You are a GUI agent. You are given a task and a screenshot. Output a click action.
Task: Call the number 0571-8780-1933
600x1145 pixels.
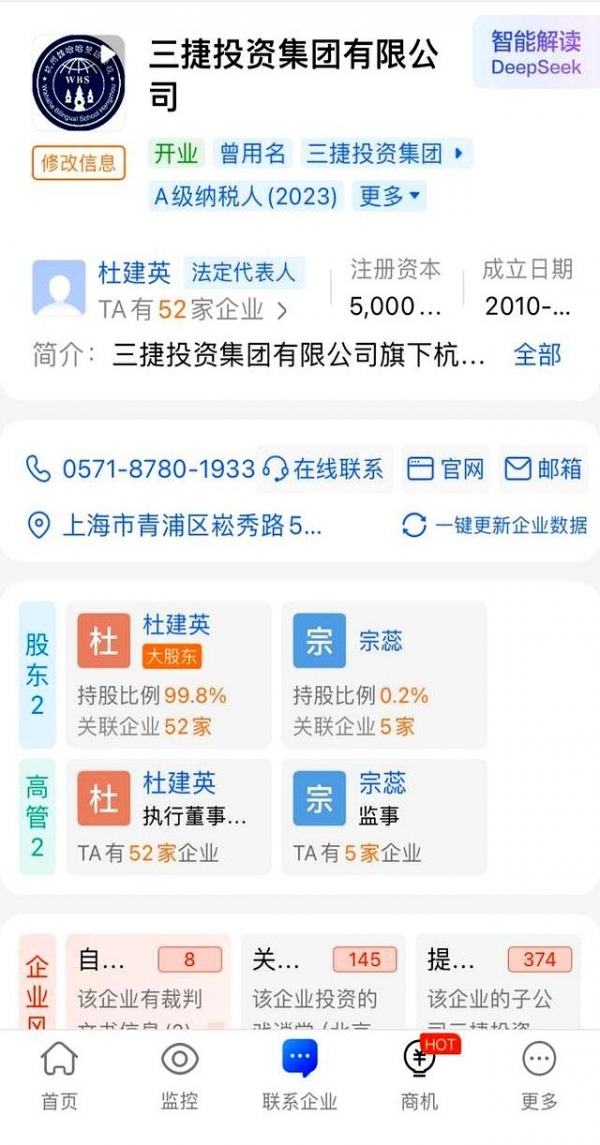pos(140,469)
